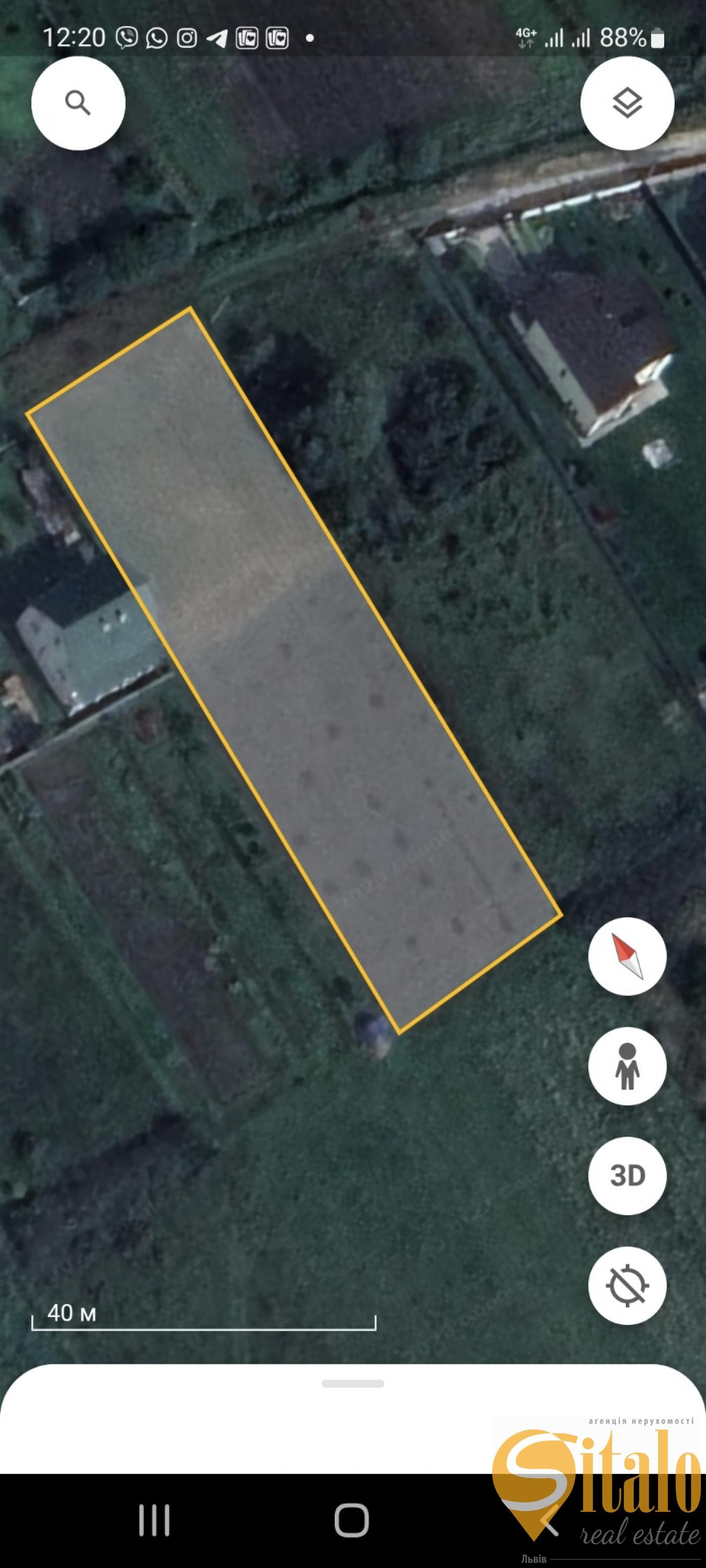Open the search button
Screen dimensions: 706x1568
78,103
